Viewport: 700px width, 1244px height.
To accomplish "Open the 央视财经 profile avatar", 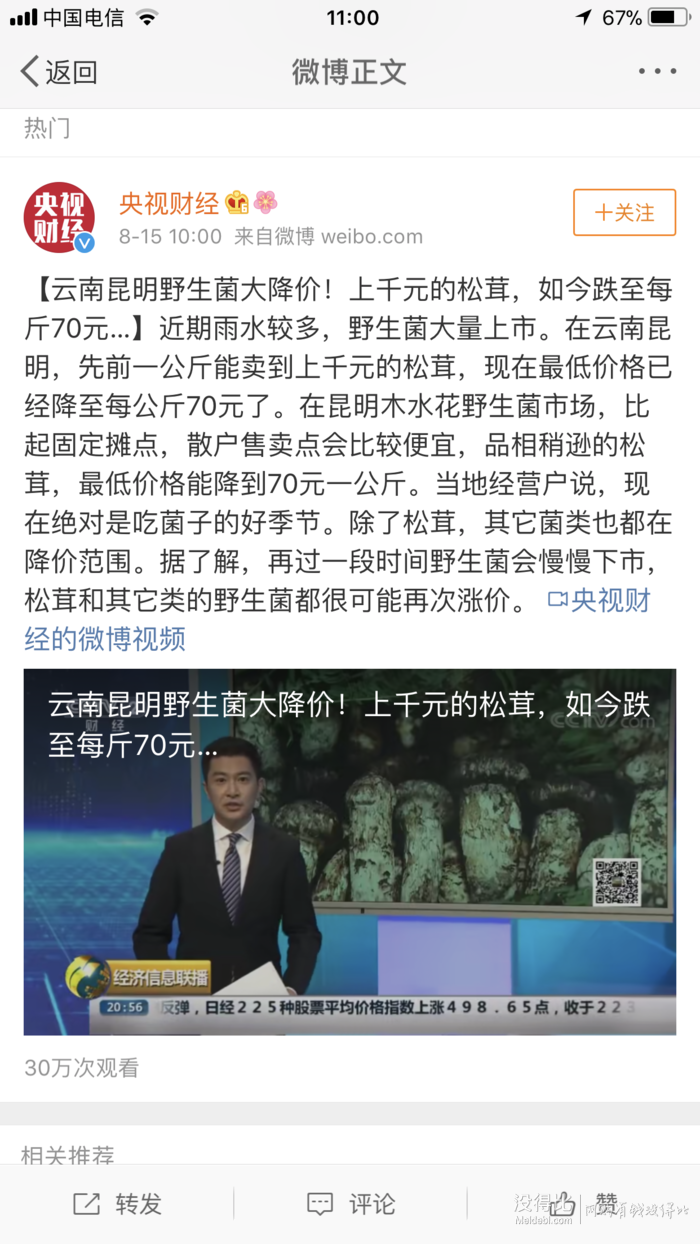I will pyautogui.click(x=59, y=216).
